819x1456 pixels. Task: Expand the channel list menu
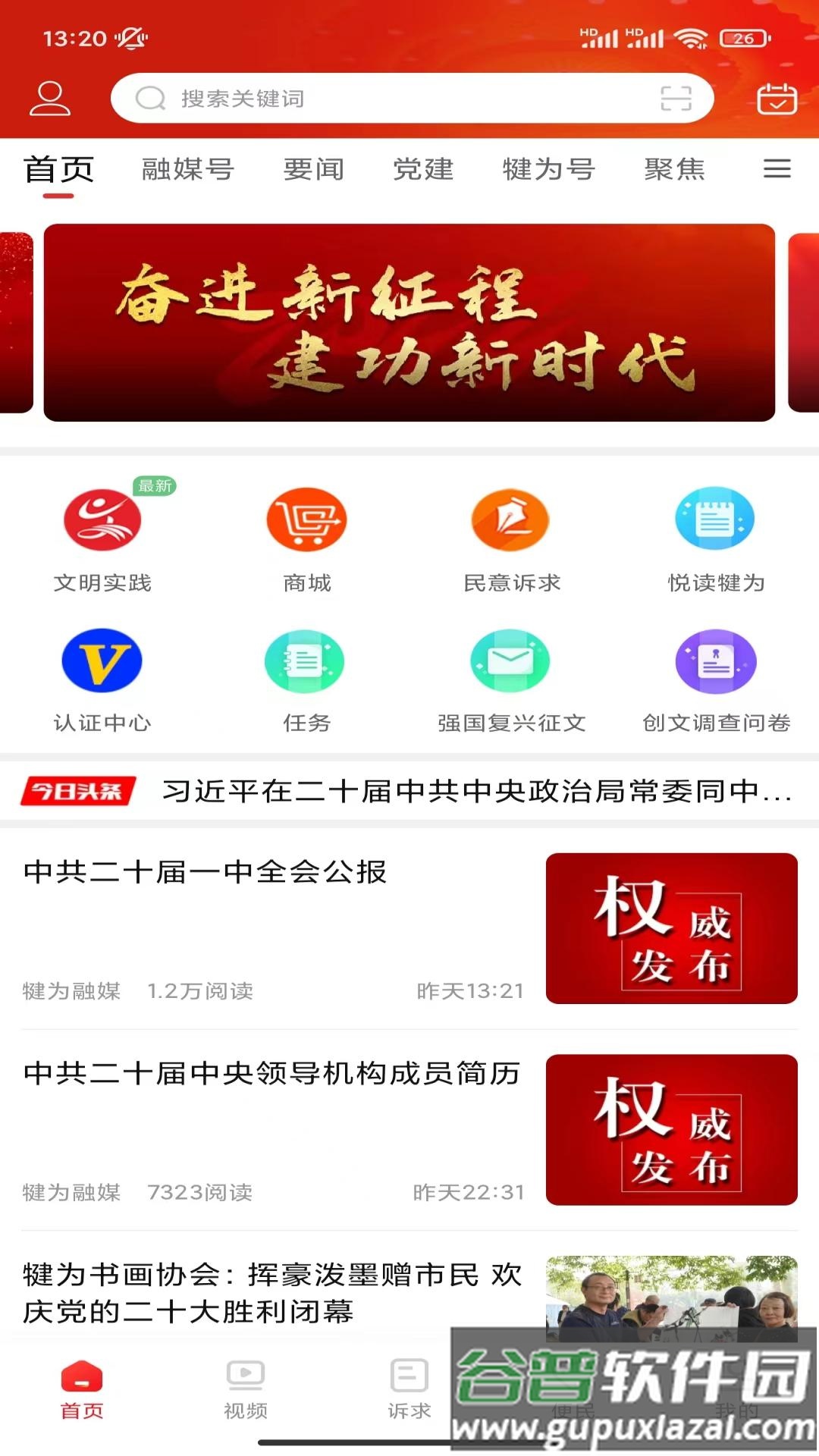click(x=777, y=168)
